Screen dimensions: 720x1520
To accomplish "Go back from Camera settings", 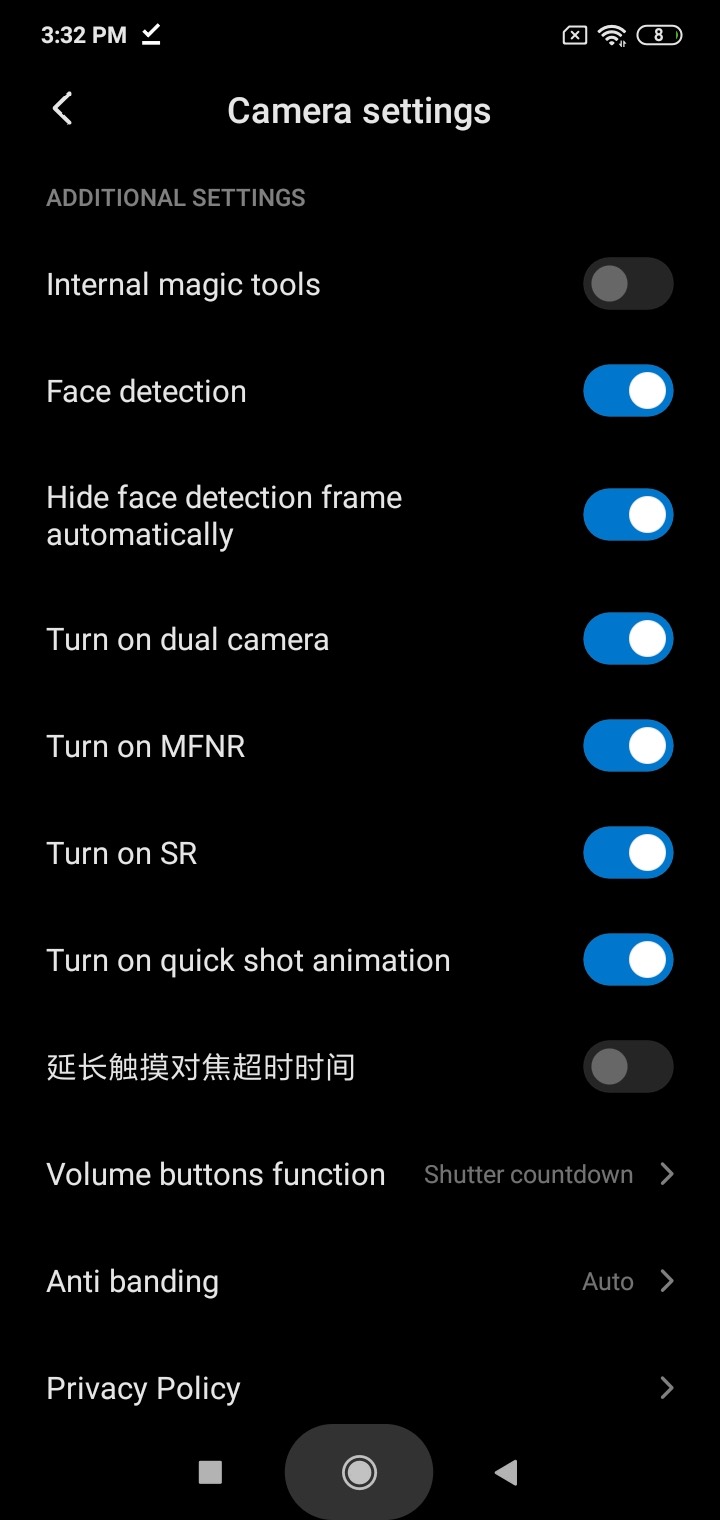I will coord(62,109).
